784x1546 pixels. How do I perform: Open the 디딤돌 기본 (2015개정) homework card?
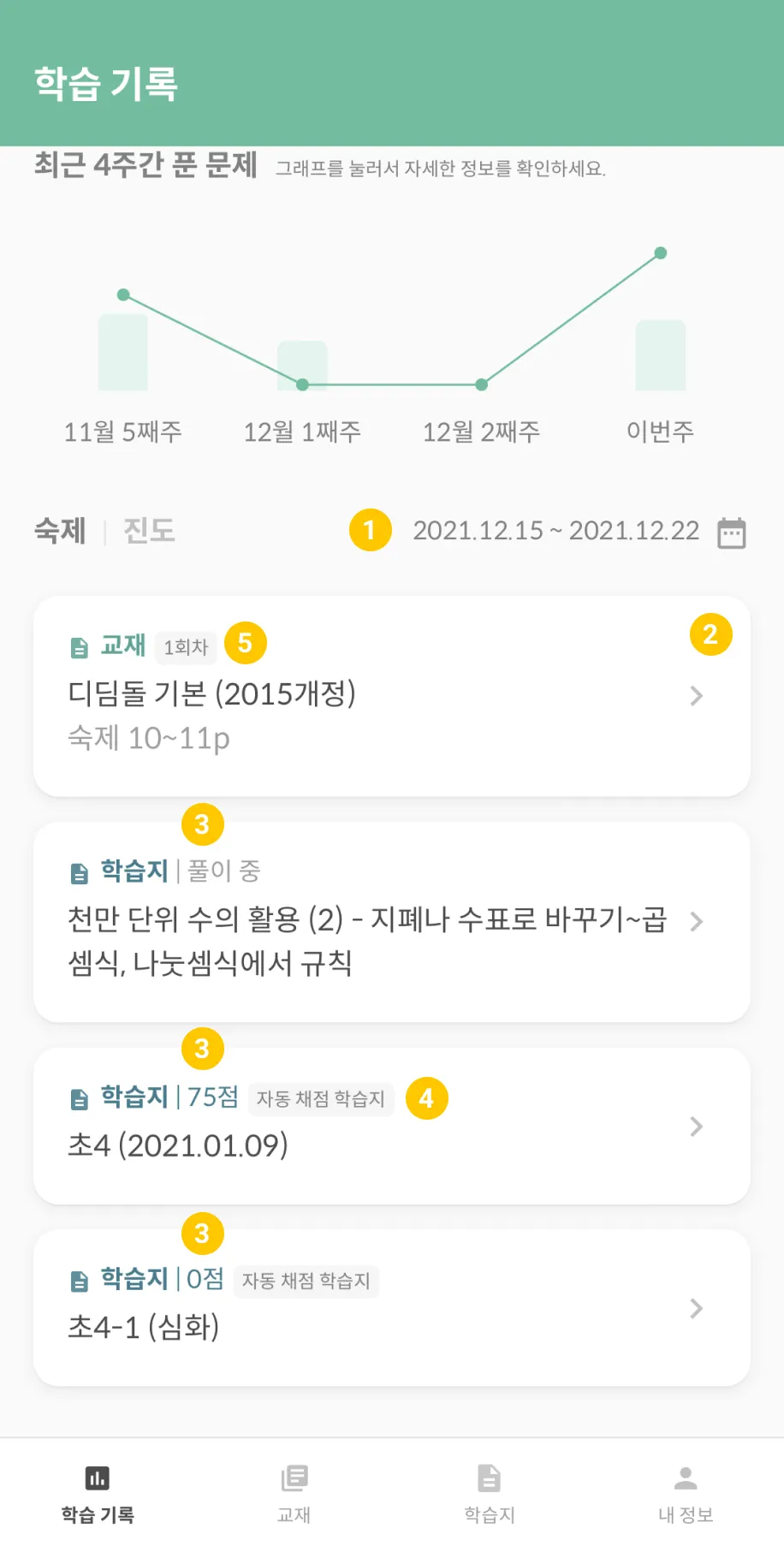pos(391,696)
